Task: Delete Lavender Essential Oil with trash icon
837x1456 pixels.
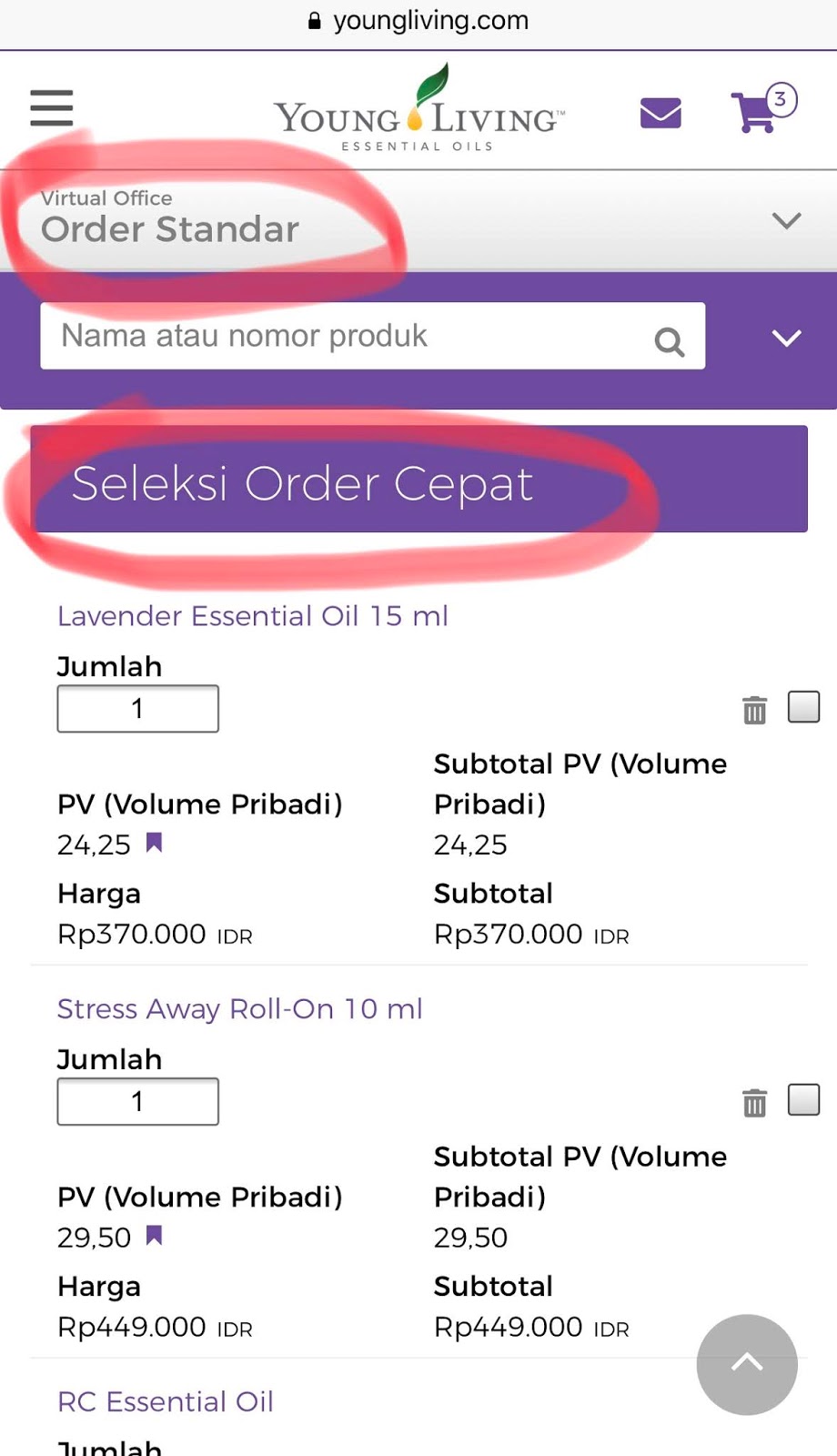Action: click(754, 710)
